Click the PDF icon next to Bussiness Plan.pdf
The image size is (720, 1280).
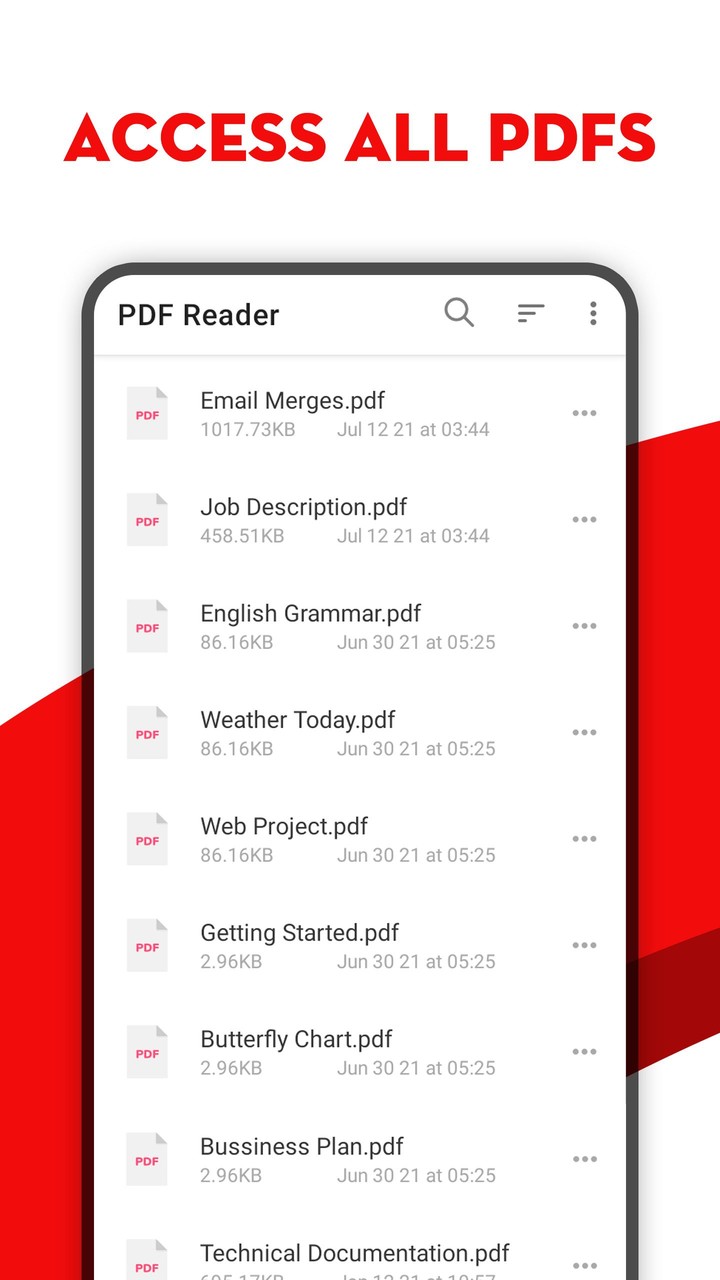pos(146,1158)
